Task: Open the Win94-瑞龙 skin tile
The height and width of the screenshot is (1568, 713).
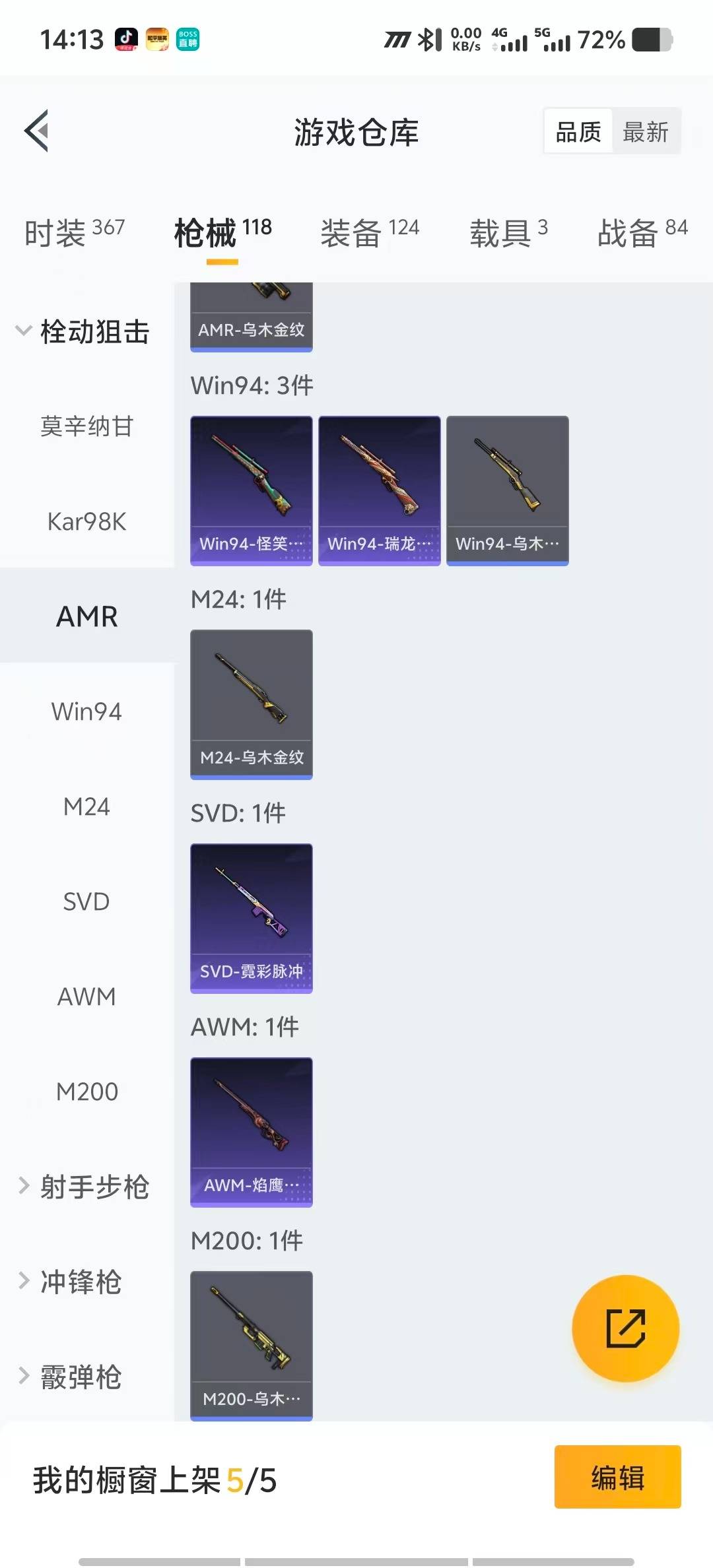Action: click(379, 490)
